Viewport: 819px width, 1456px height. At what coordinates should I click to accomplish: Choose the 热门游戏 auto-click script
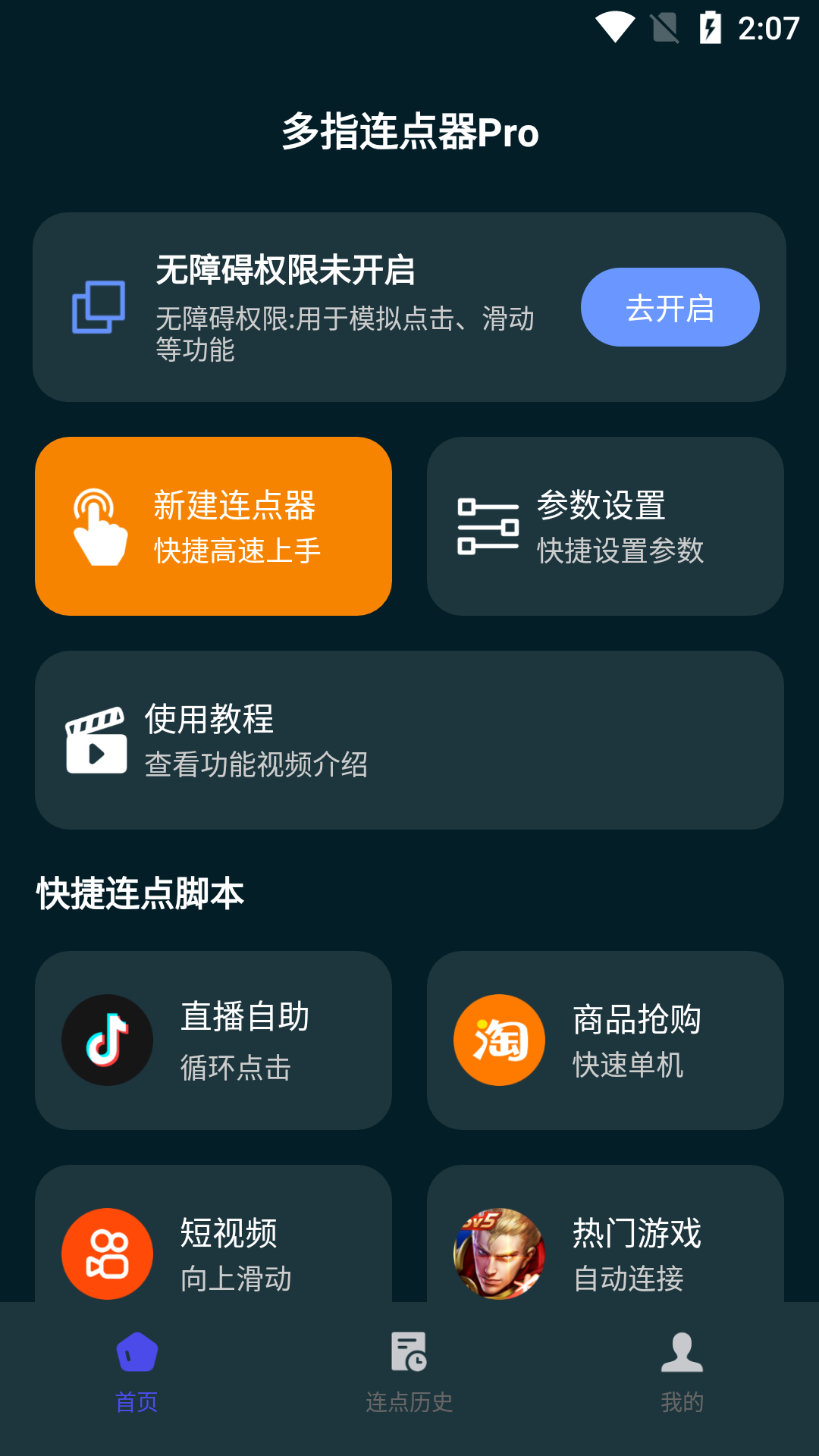click(605, 1244)
